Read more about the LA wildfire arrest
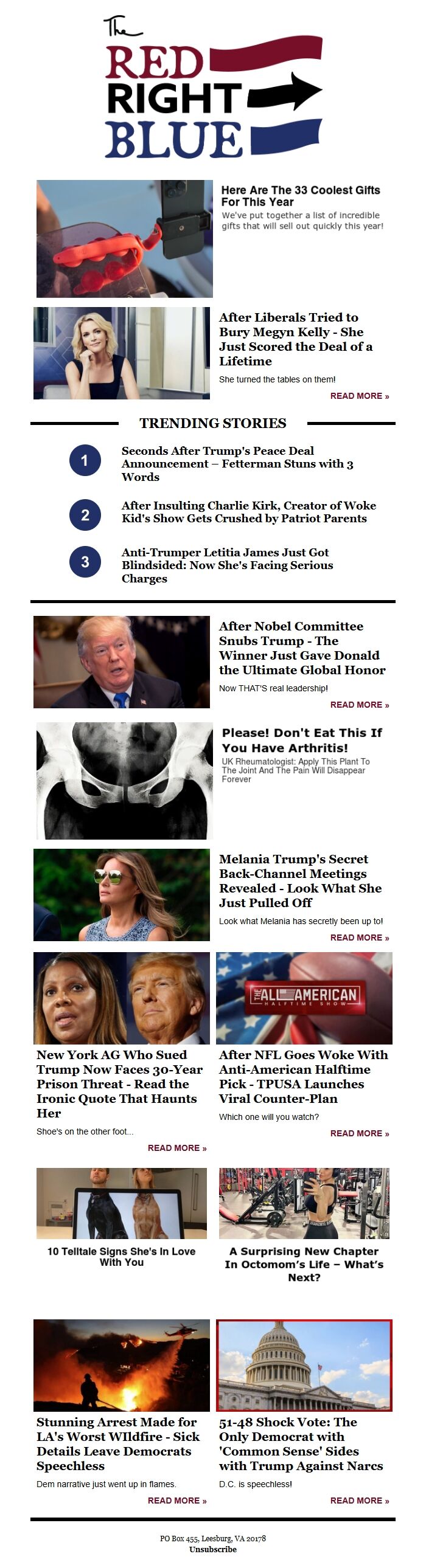This screenshot has width=426, height=1568. point(176,1501)
